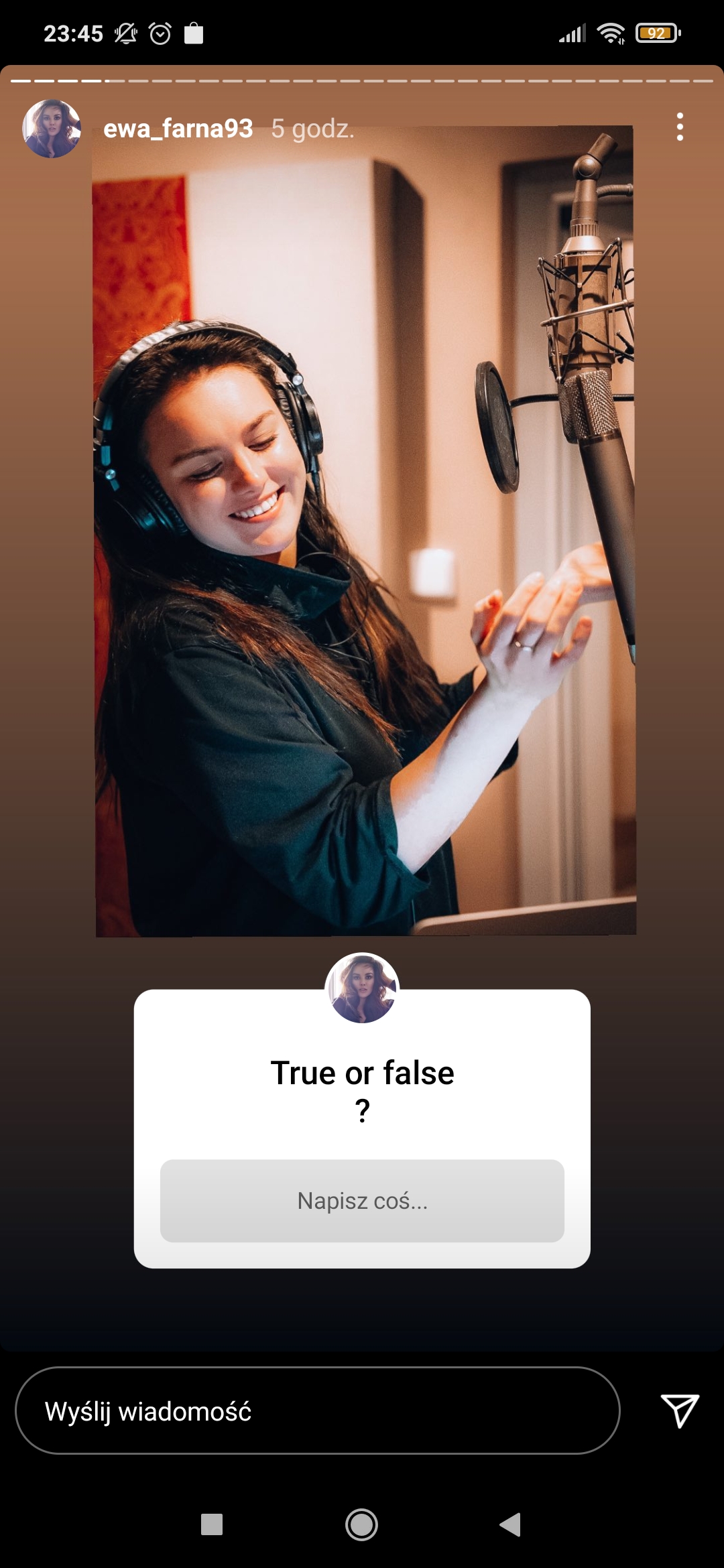Tap the 'Napisz coś...' answer field
Image resolution: width=724 pixels, height=1568 pixels.
point(362,1201)
